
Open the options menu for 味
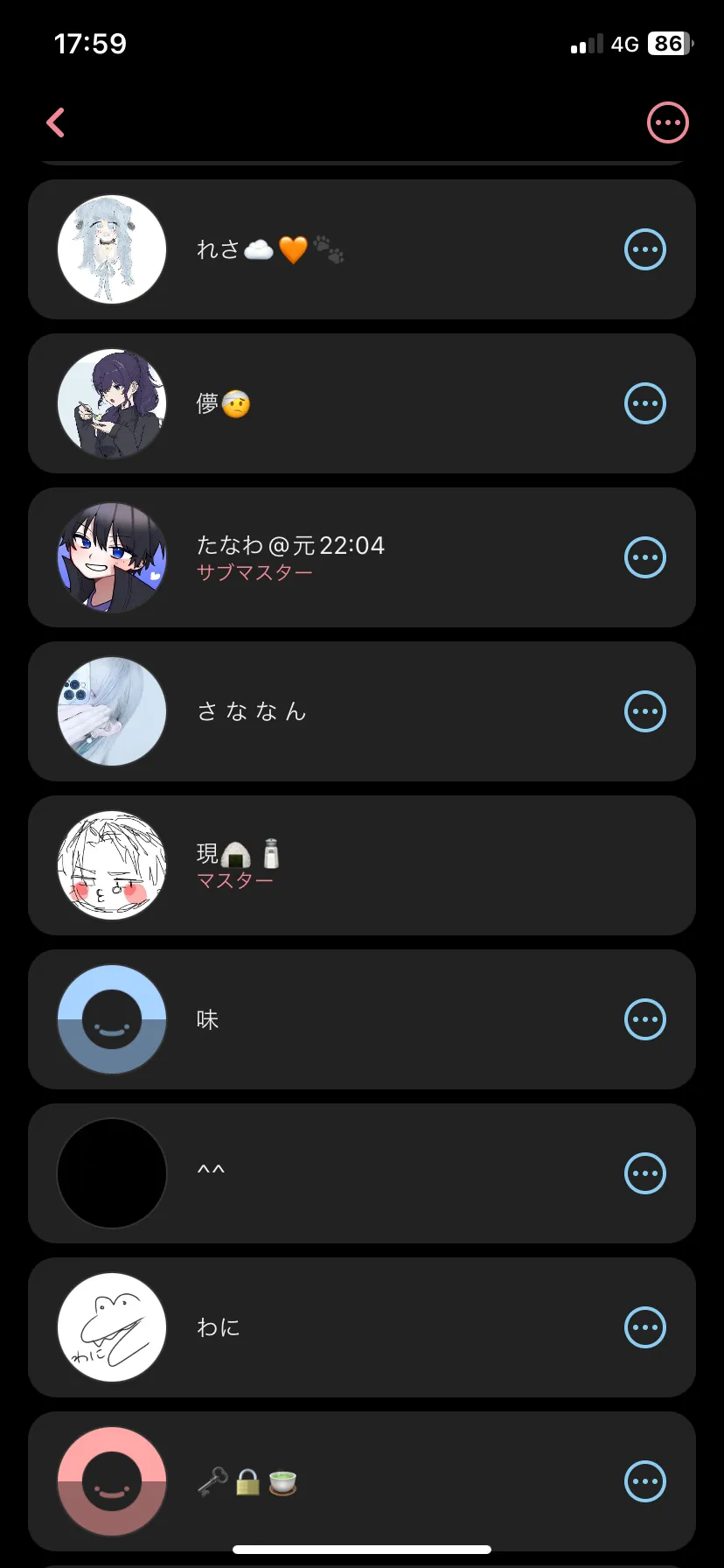coord(645,1019)
